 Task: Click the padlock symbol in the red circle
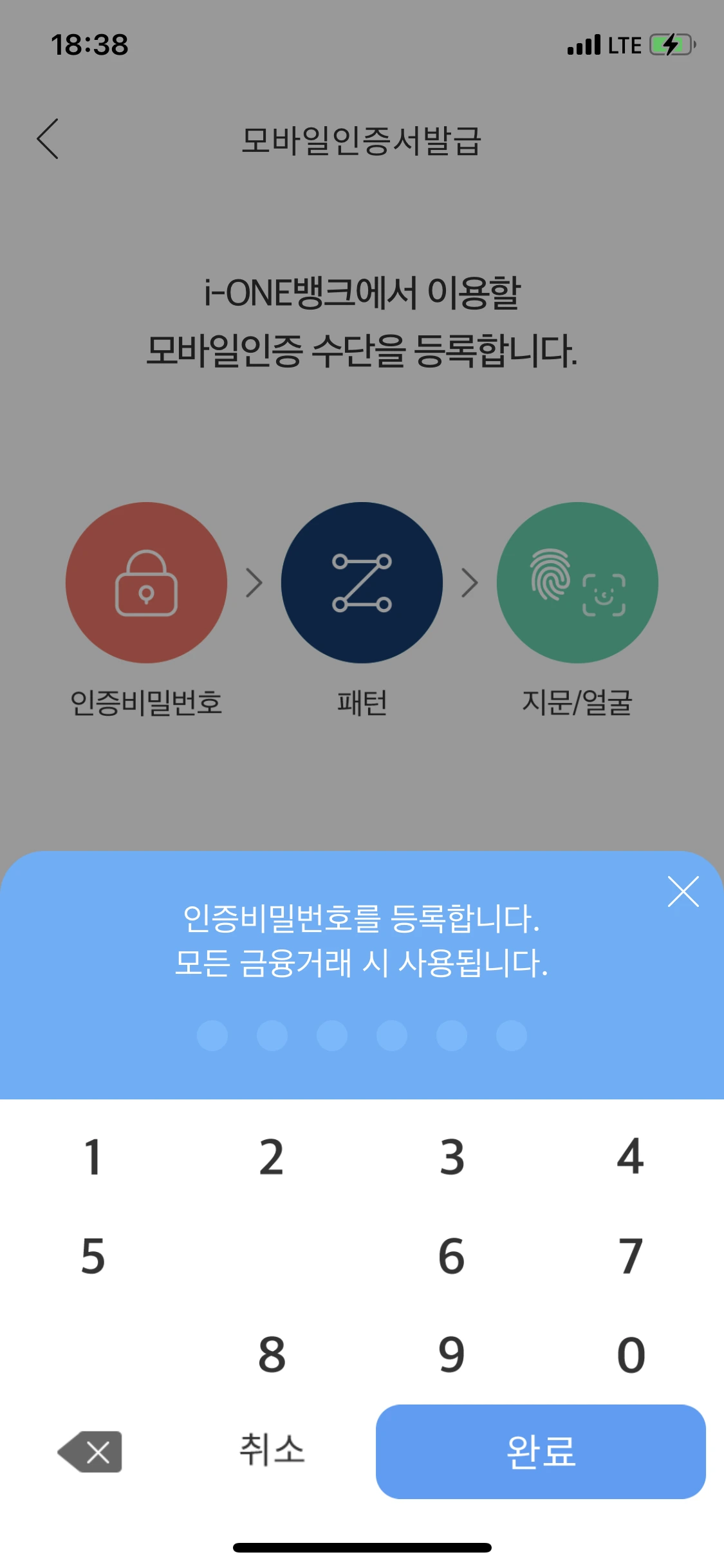145,583
